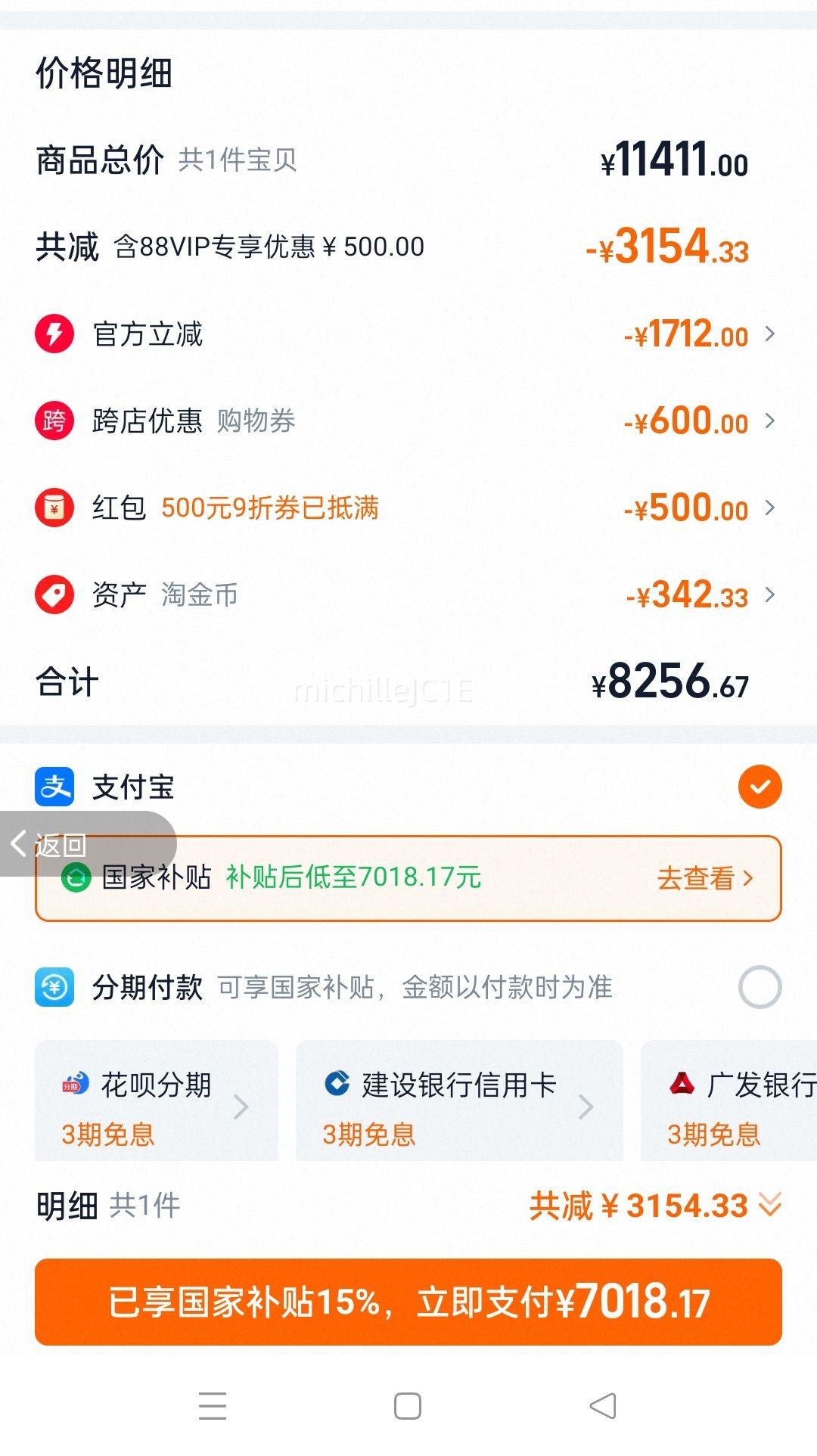Select 分期付款 payment option
This screenshot has height=1456, width=817.
coord(760,986)
